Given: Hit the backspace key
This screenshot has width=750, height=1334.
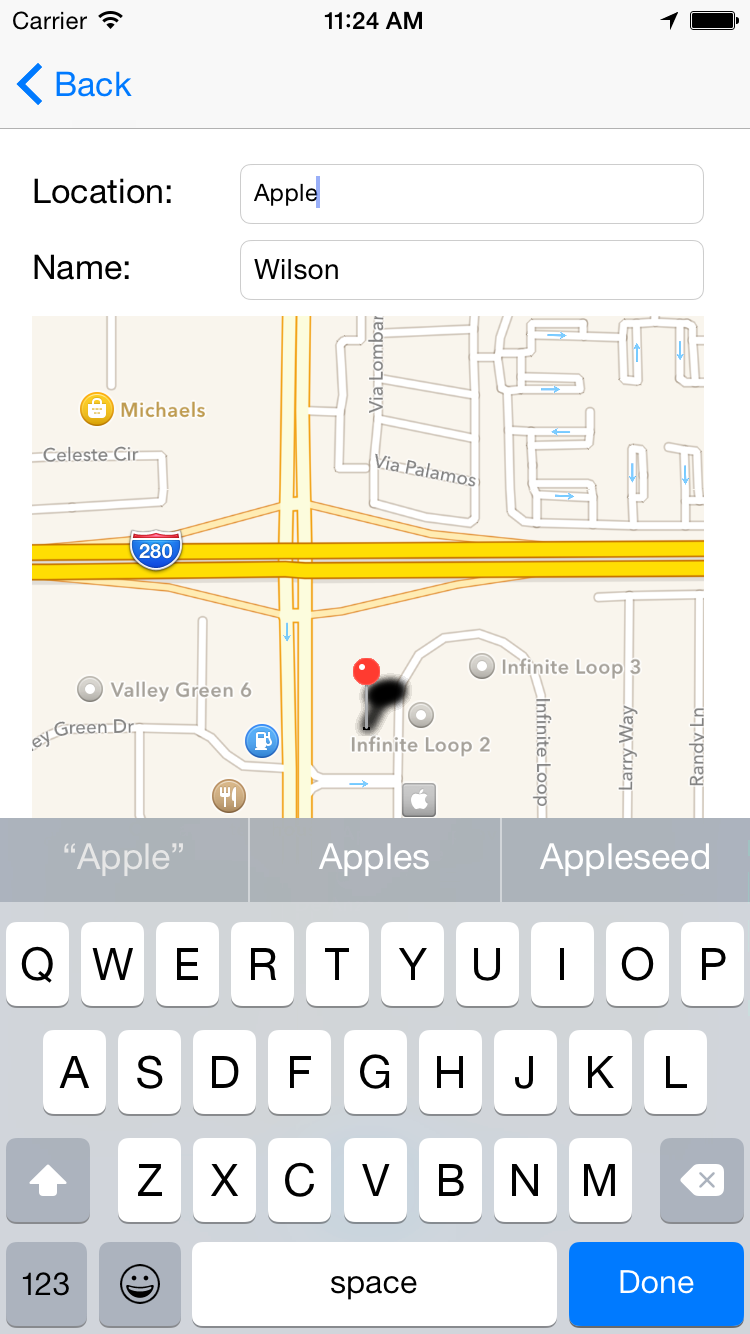Looking at the screenshot, I should pos(701,1181).
